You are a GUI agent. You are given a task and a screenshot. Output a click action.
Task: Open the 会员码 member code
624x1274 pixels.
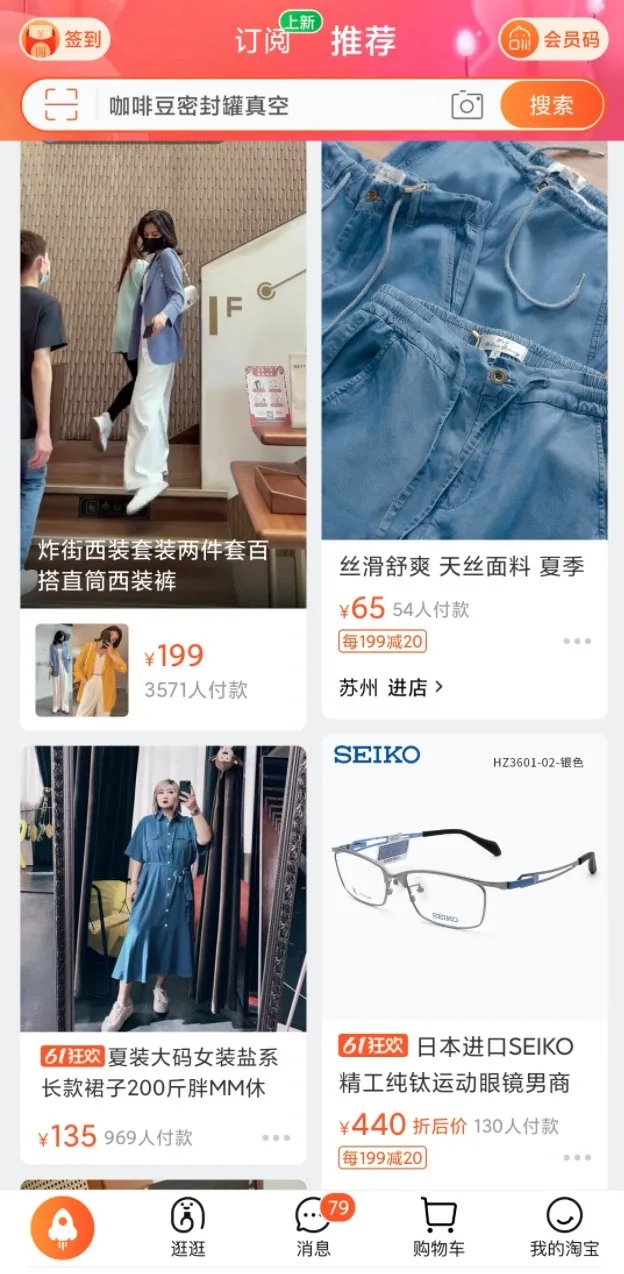coord(553,40)
